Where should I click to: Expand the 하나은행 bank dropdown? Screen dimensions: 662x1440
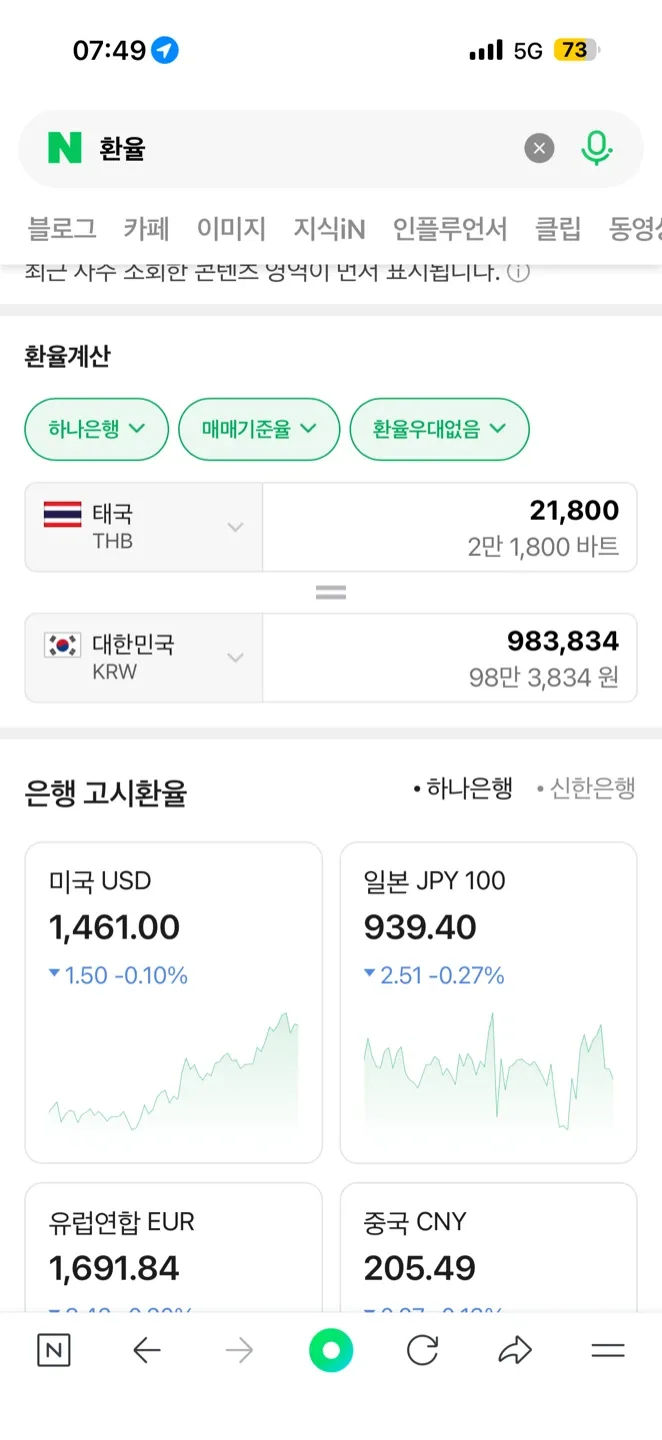pos(96,429)
